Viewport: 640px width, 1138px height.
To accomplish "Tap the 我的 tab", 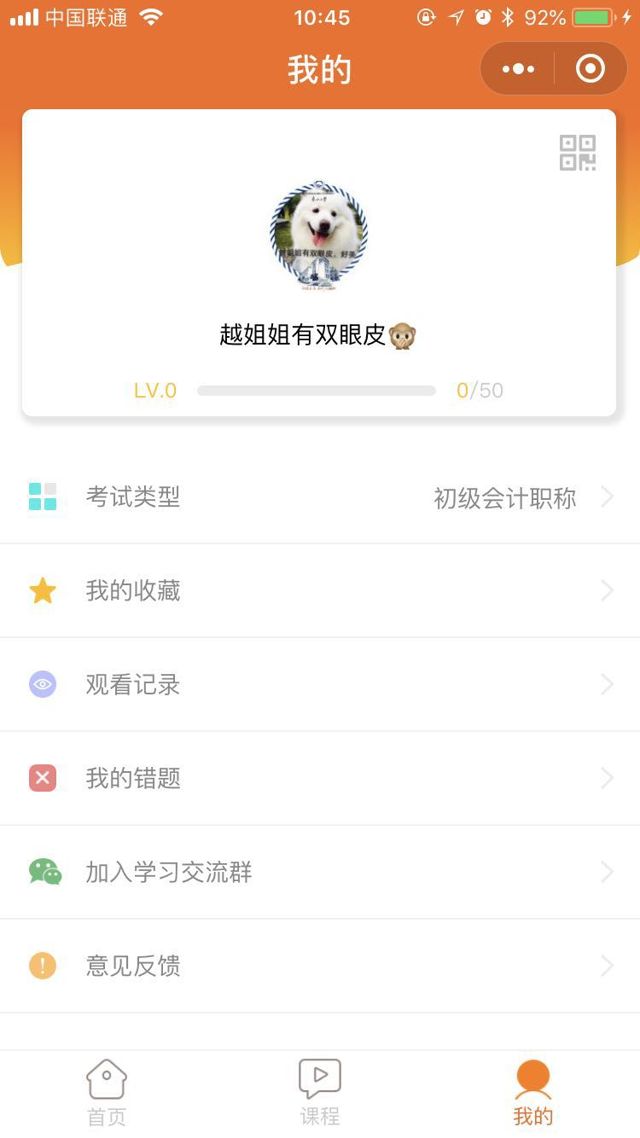I will [x=533, y=1093].
